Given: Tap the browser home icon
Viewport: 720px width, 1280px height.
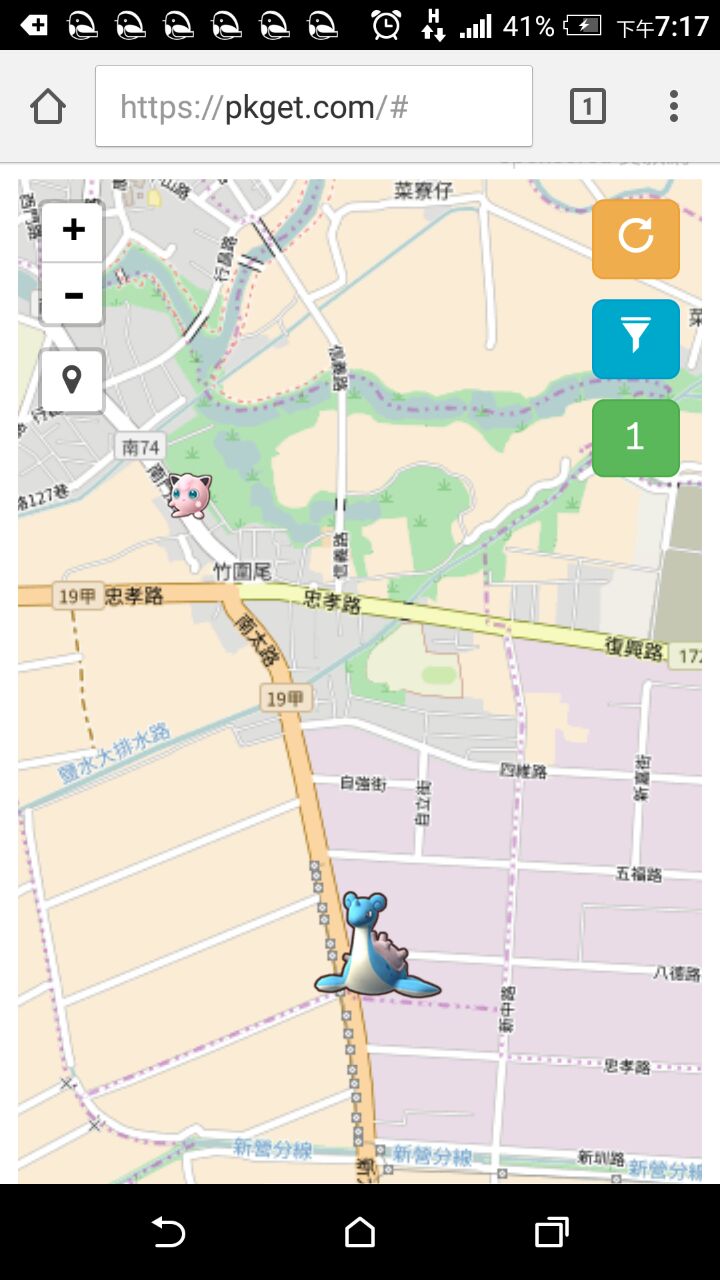Looking at the screenshot, I should [x=48, y=106].
